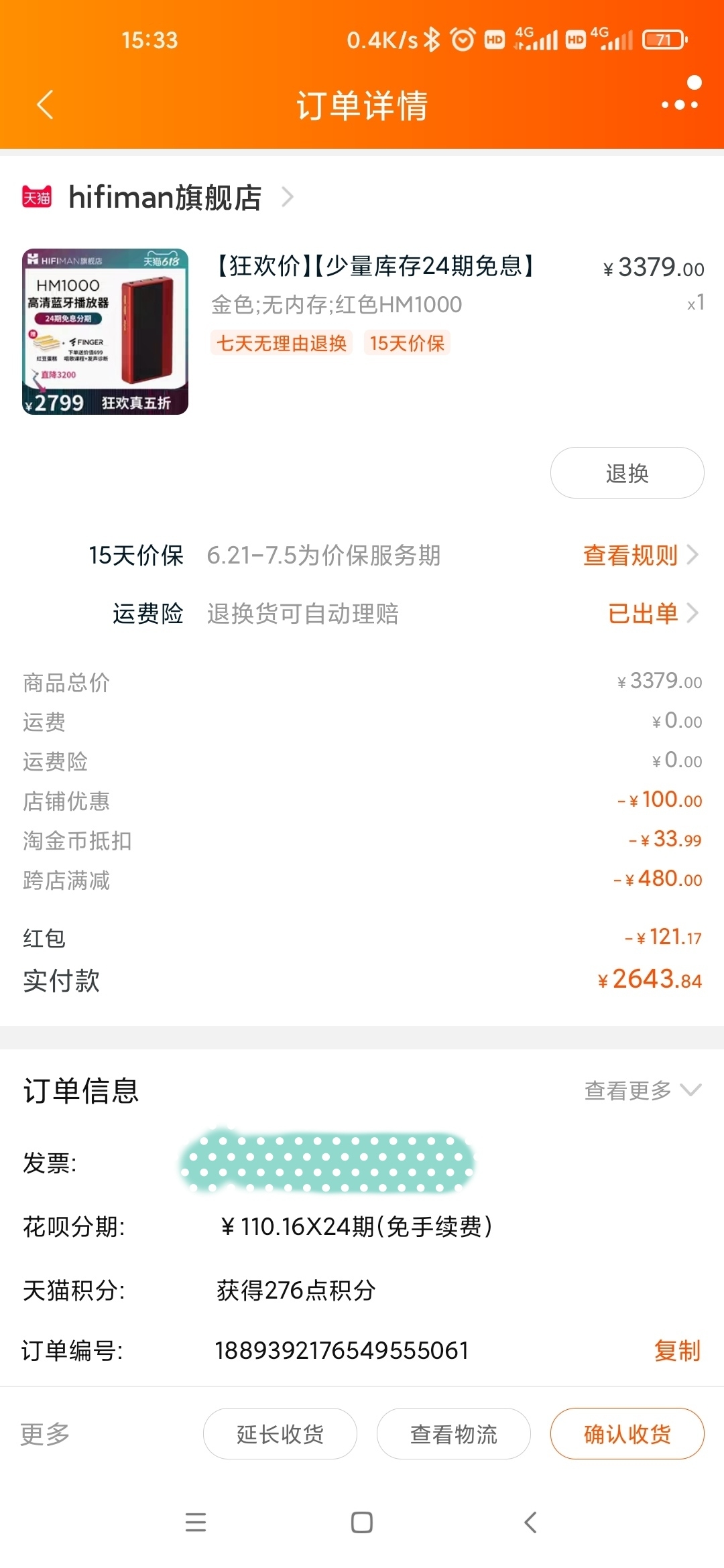View logistics with 查看物流
Viewport: 724px width, 1568px height.
454,1434
